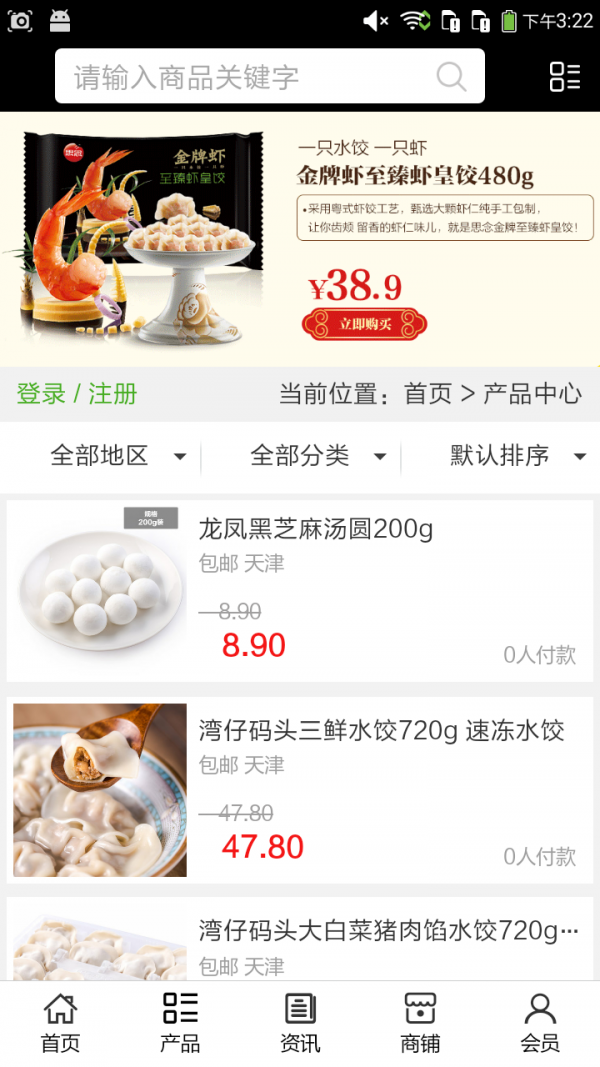
Task: Expand the 全部地区 region dropdown
Action: pos(118,456)
